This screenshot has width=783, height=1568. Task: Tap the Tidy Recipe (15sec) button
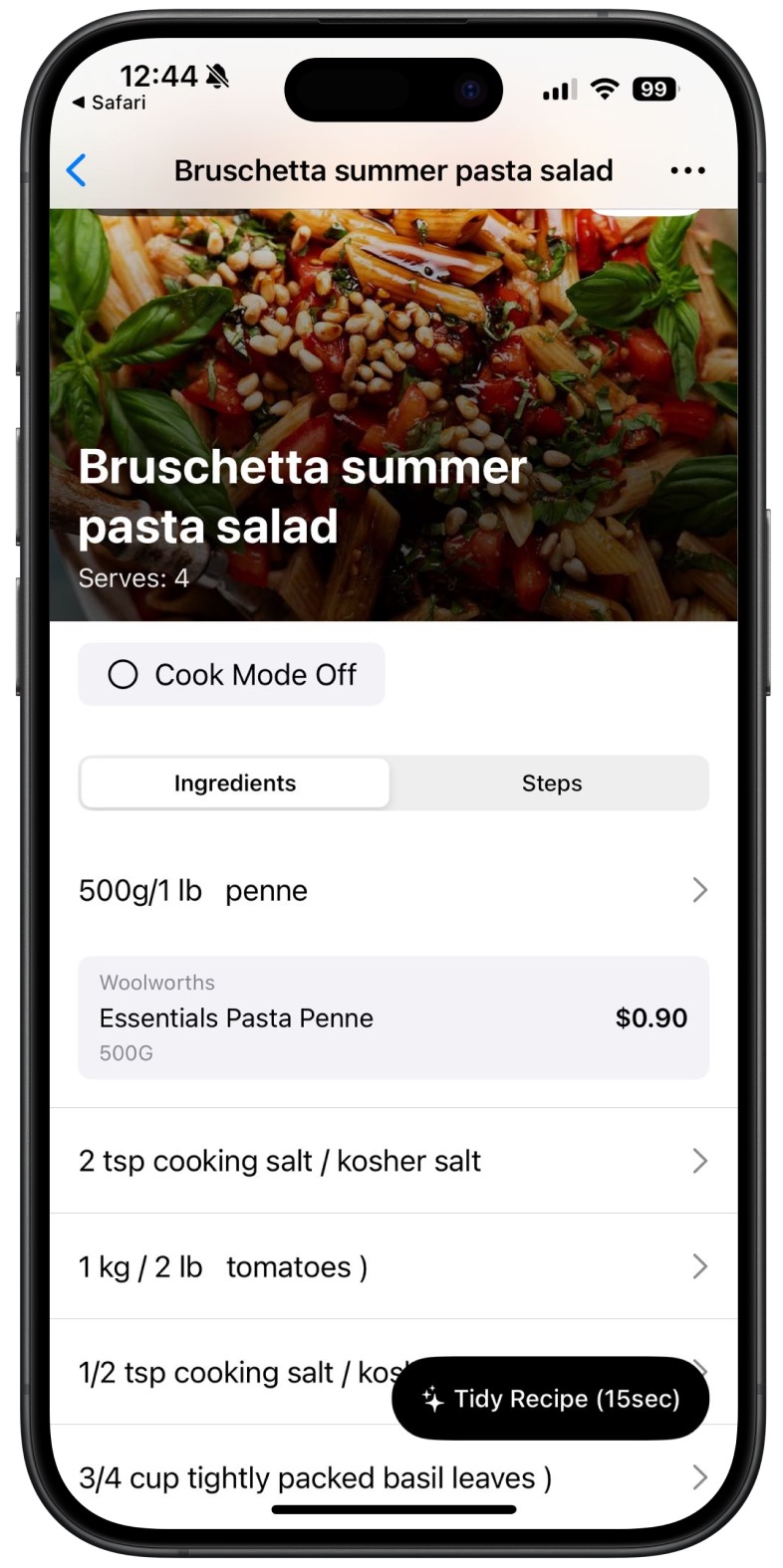(550, 1398)
